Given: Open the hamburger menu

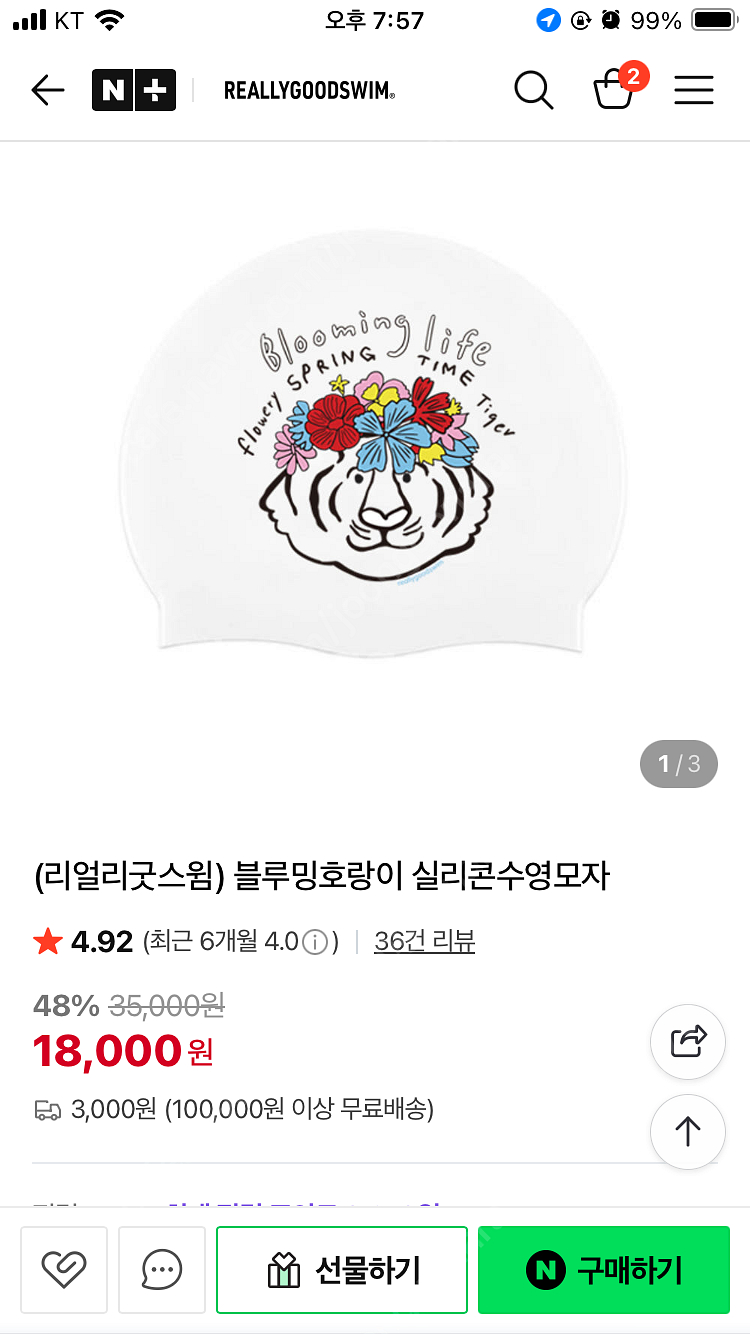Looking at the screenshot, I should click(x=693, y=91).
